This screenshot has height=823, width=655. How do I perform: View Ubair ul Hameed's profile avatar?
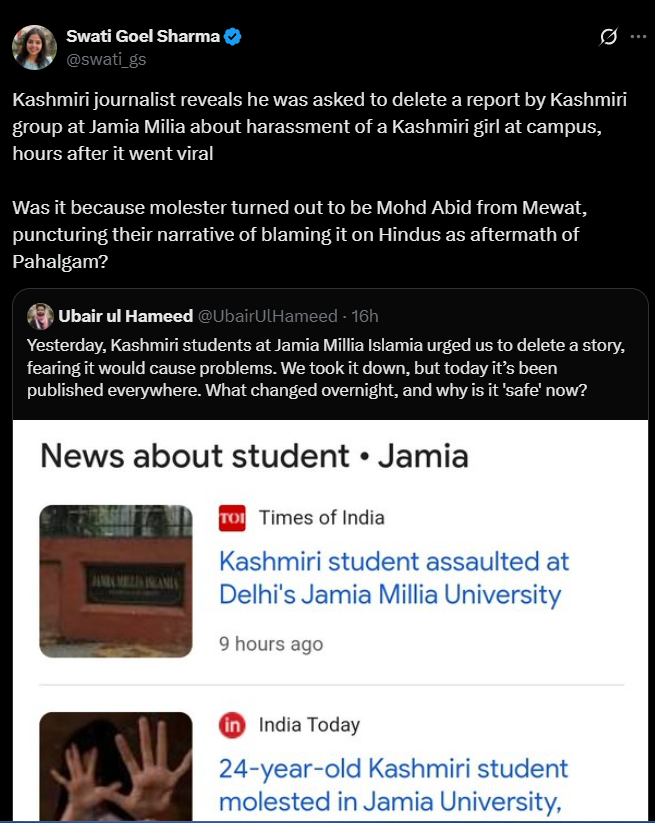40,316
